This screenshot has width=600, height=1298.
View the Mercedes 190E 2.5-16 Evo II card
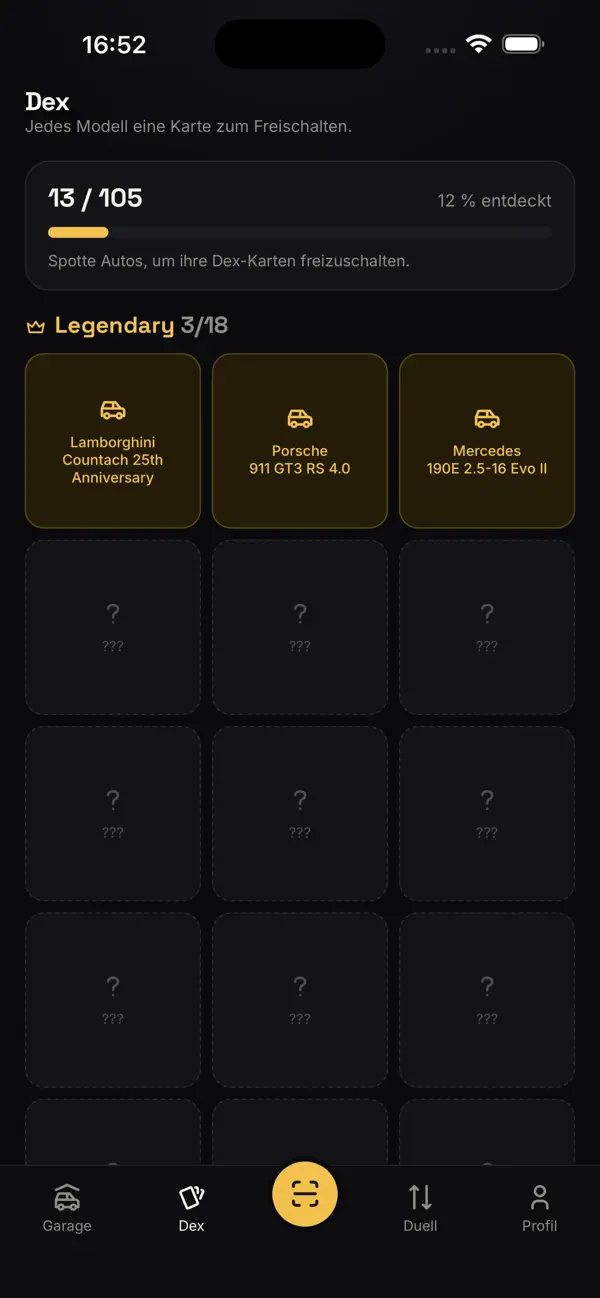click(x=487, y=441)
